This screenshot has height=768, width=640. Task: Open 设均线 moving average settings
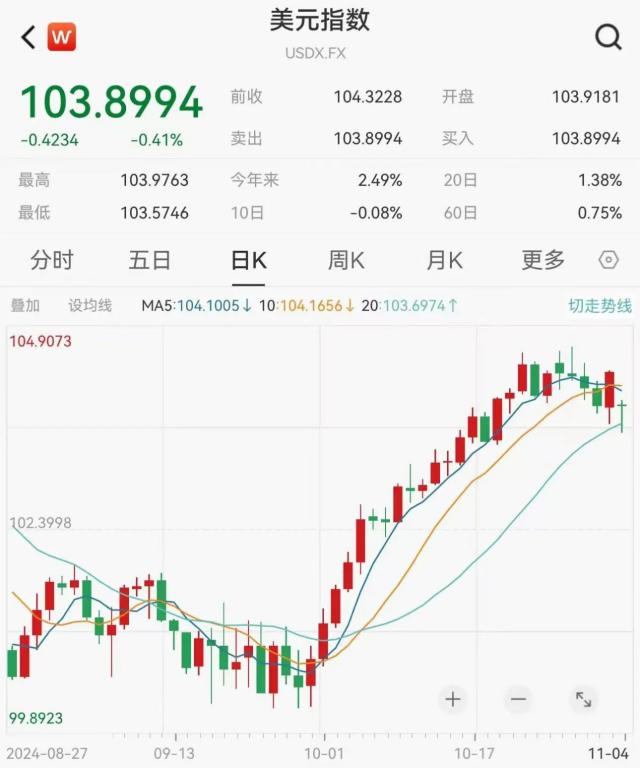point(90,306)
